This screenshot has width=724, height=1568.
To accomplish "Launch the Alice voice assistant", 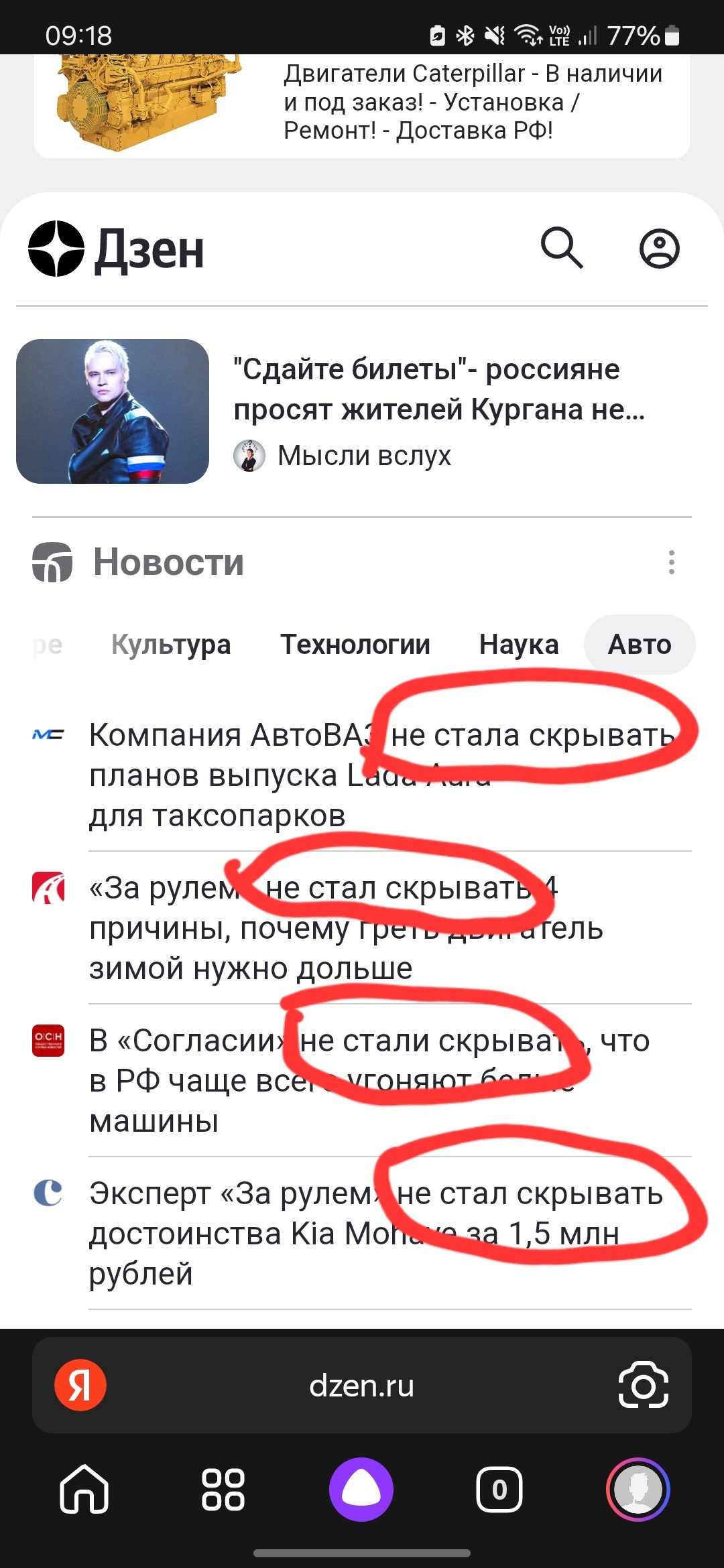I will click(x=361, y=1489).
